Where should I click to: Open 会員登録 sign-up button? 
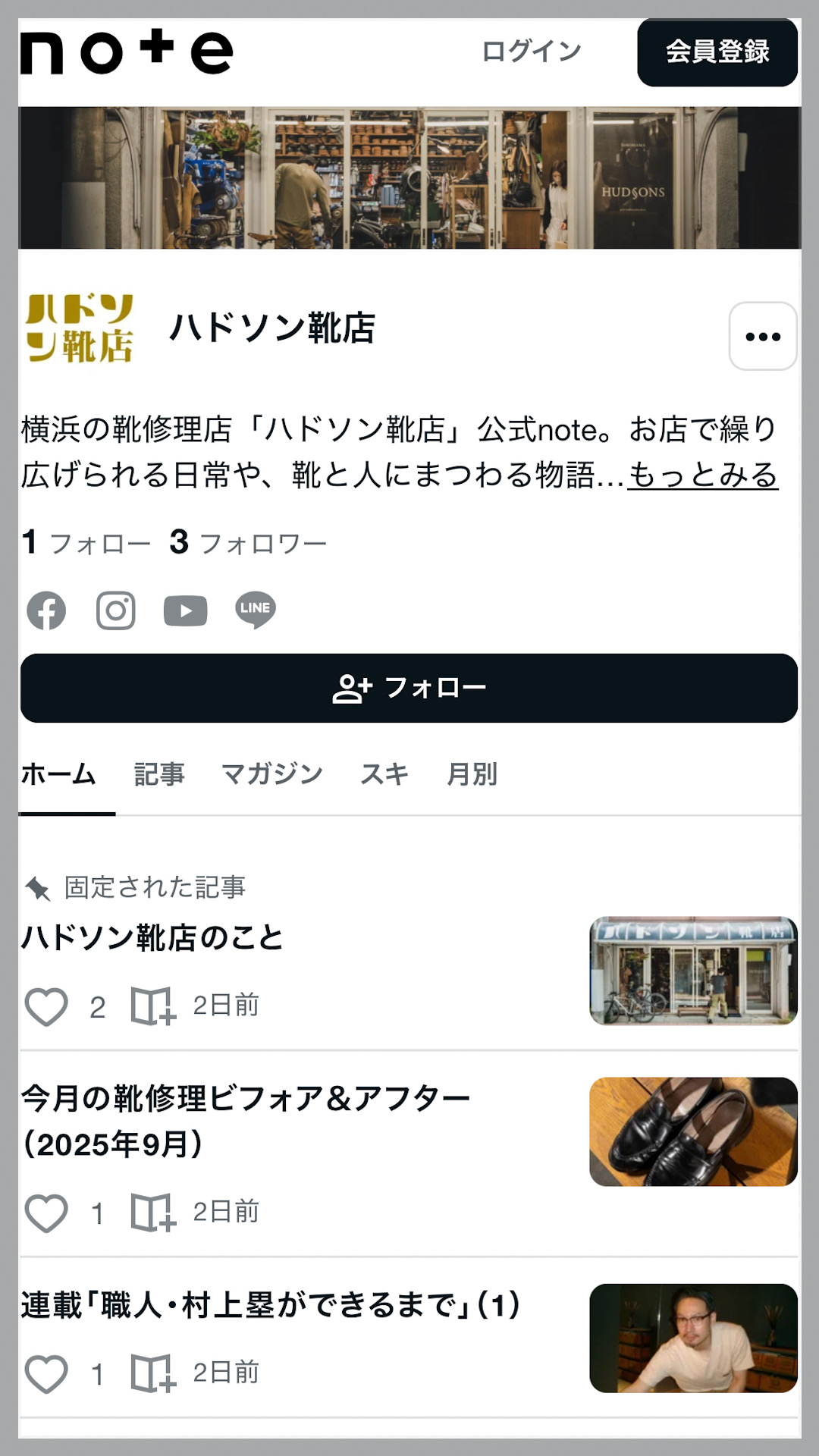pyautogui.click(x=717, y=52)
